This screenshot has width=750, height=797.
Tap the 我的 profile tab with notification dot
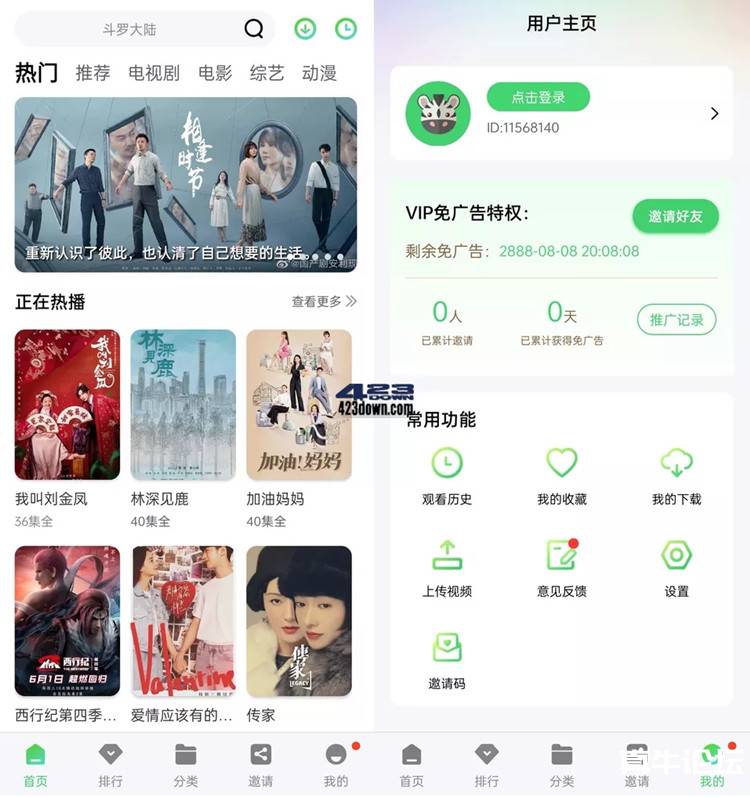pos(336,761)
